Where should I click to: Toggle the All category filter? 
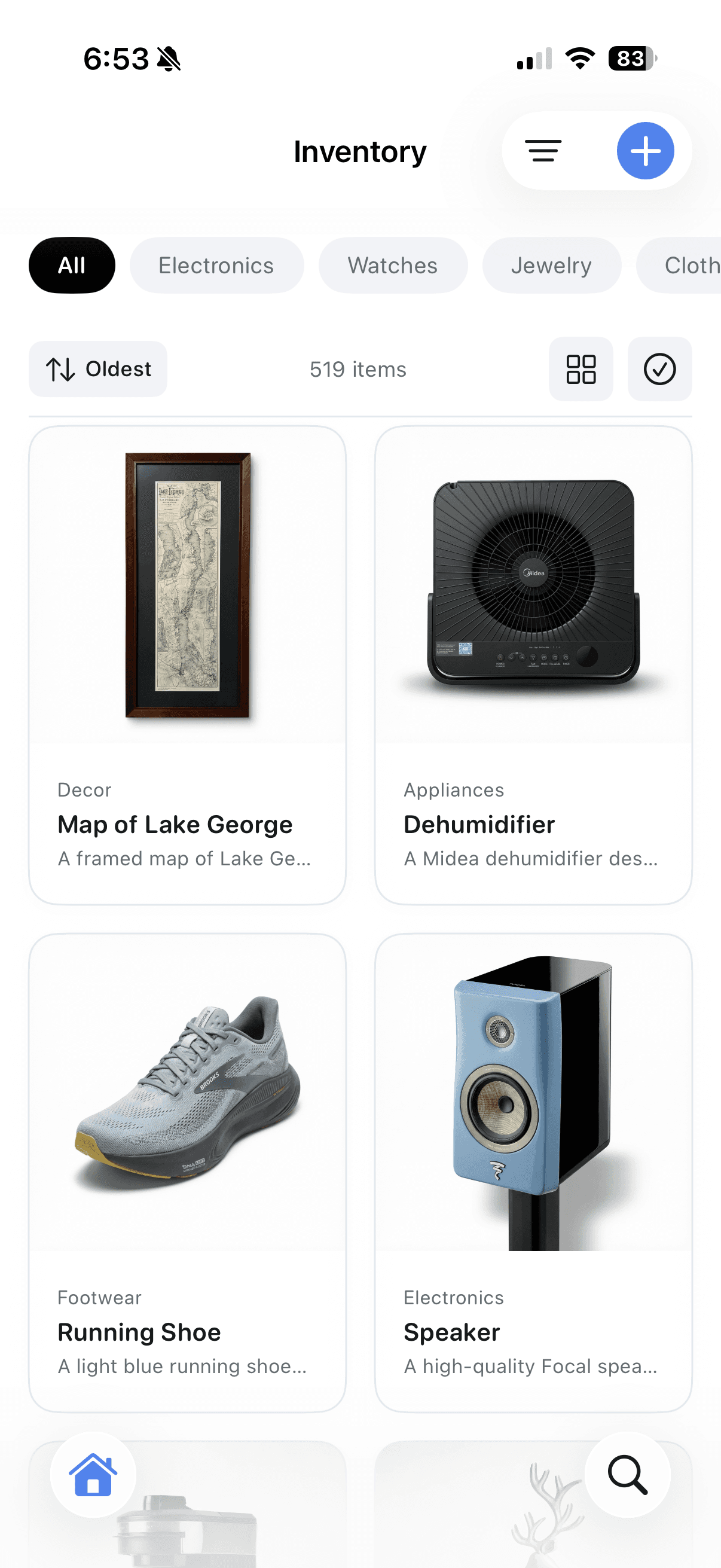[x=71, y=265]
